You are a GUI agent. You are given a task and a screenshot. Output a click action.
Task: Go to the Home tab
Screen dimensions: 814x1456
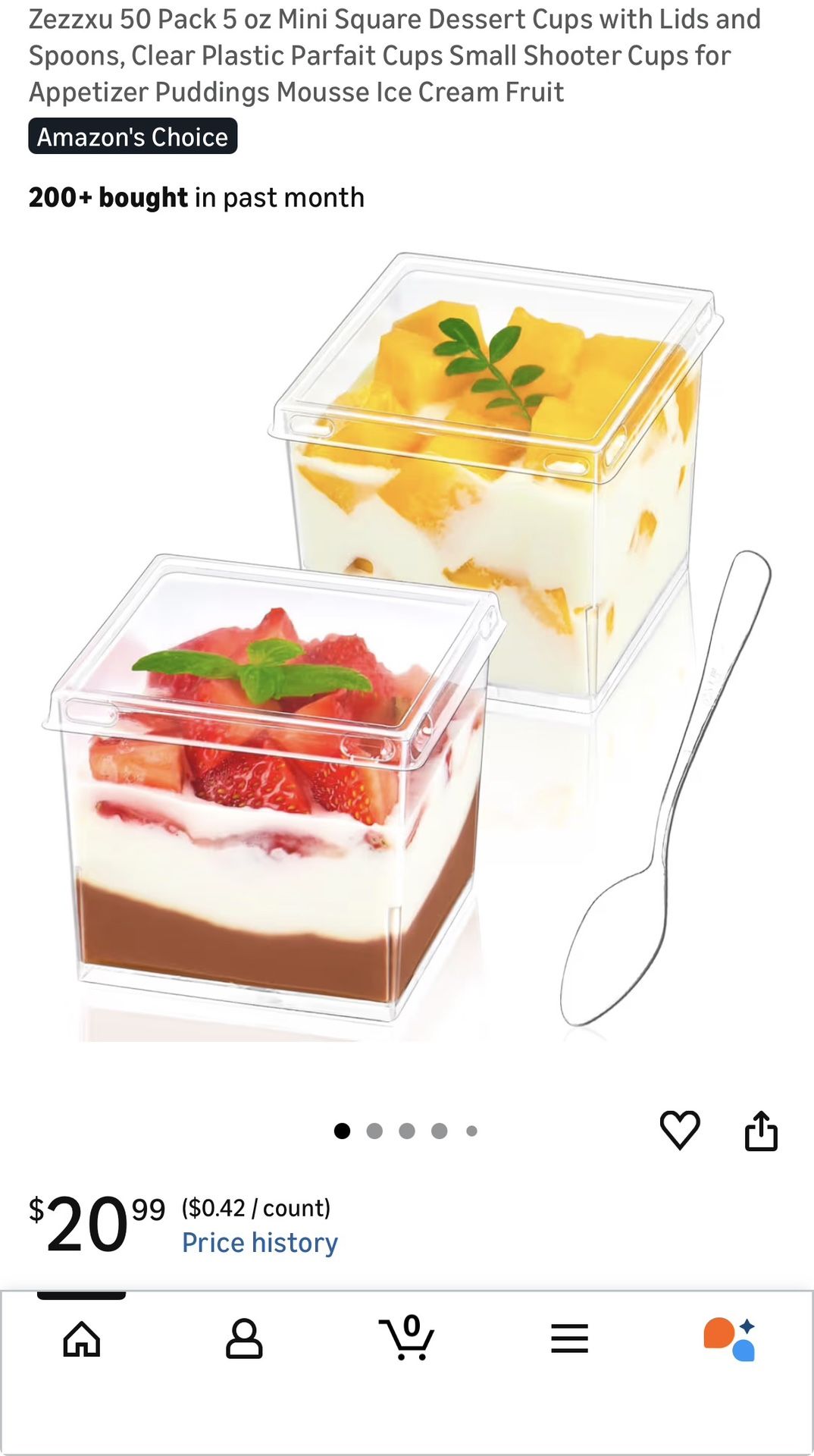82,1339
